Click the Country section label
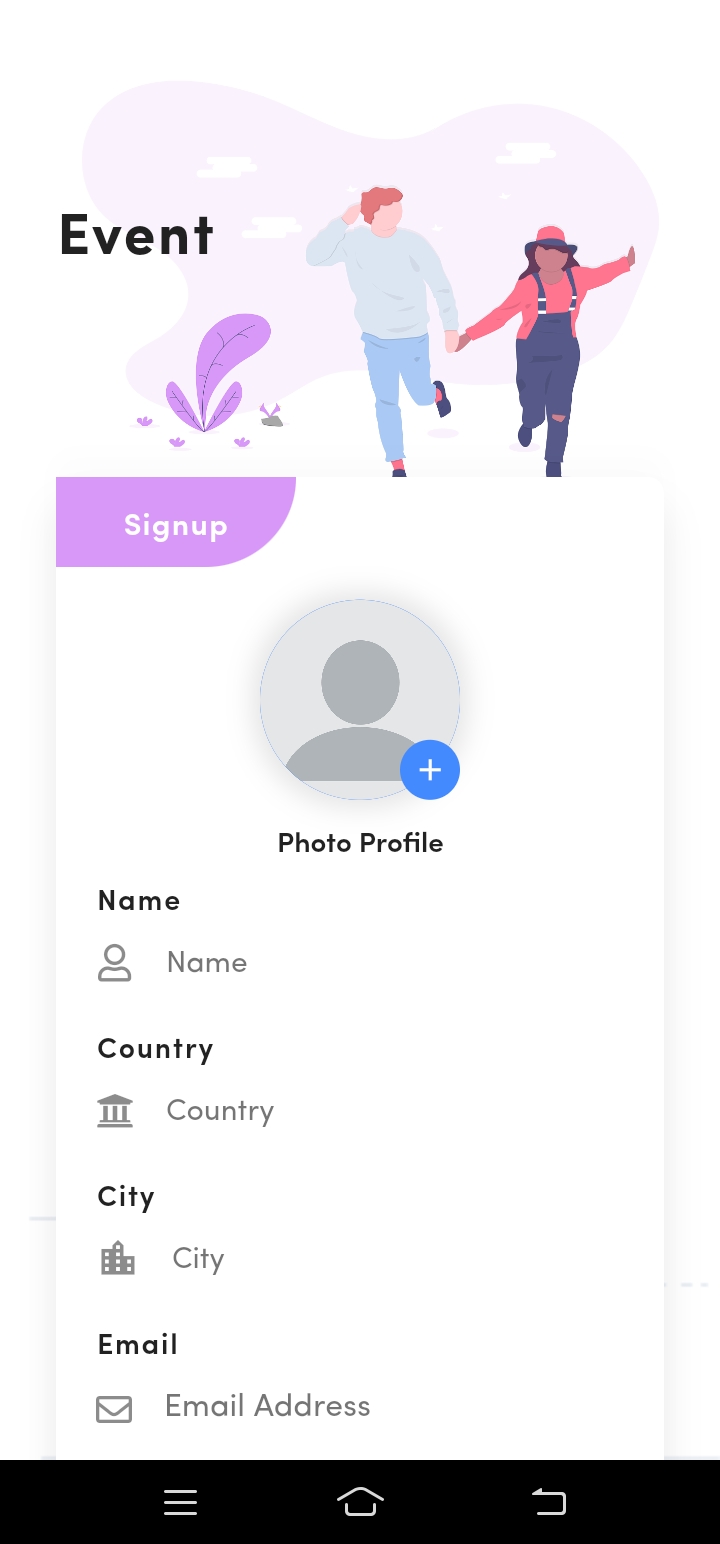Image resolution: width=720 pixels, height=1544 pixels. click(x=155, y=1048)
